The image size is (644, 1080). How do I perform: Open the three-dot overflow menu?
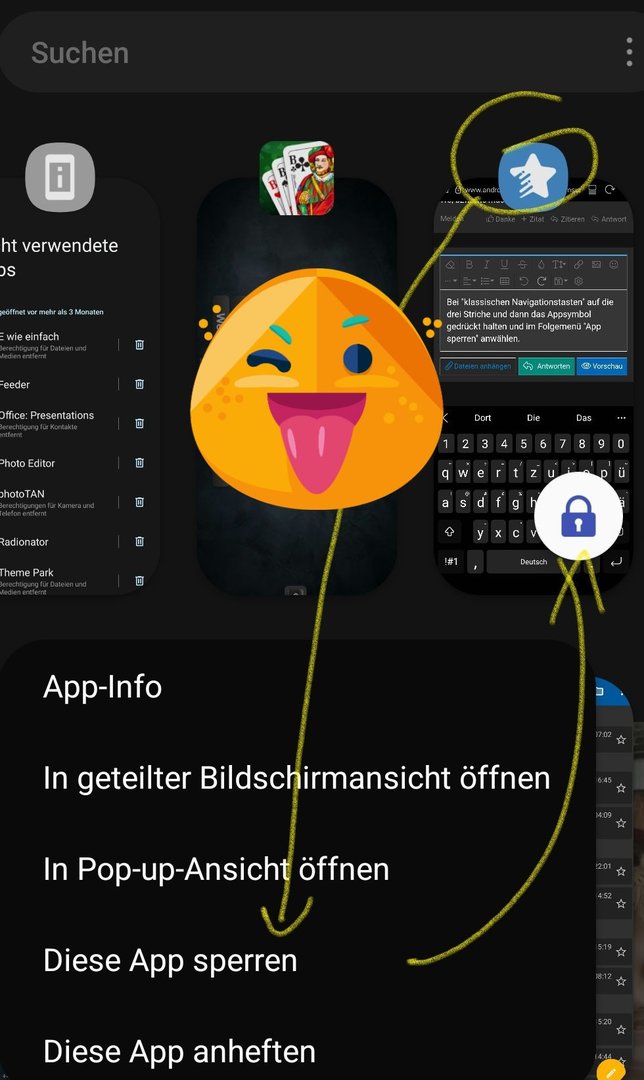point(628,52)
